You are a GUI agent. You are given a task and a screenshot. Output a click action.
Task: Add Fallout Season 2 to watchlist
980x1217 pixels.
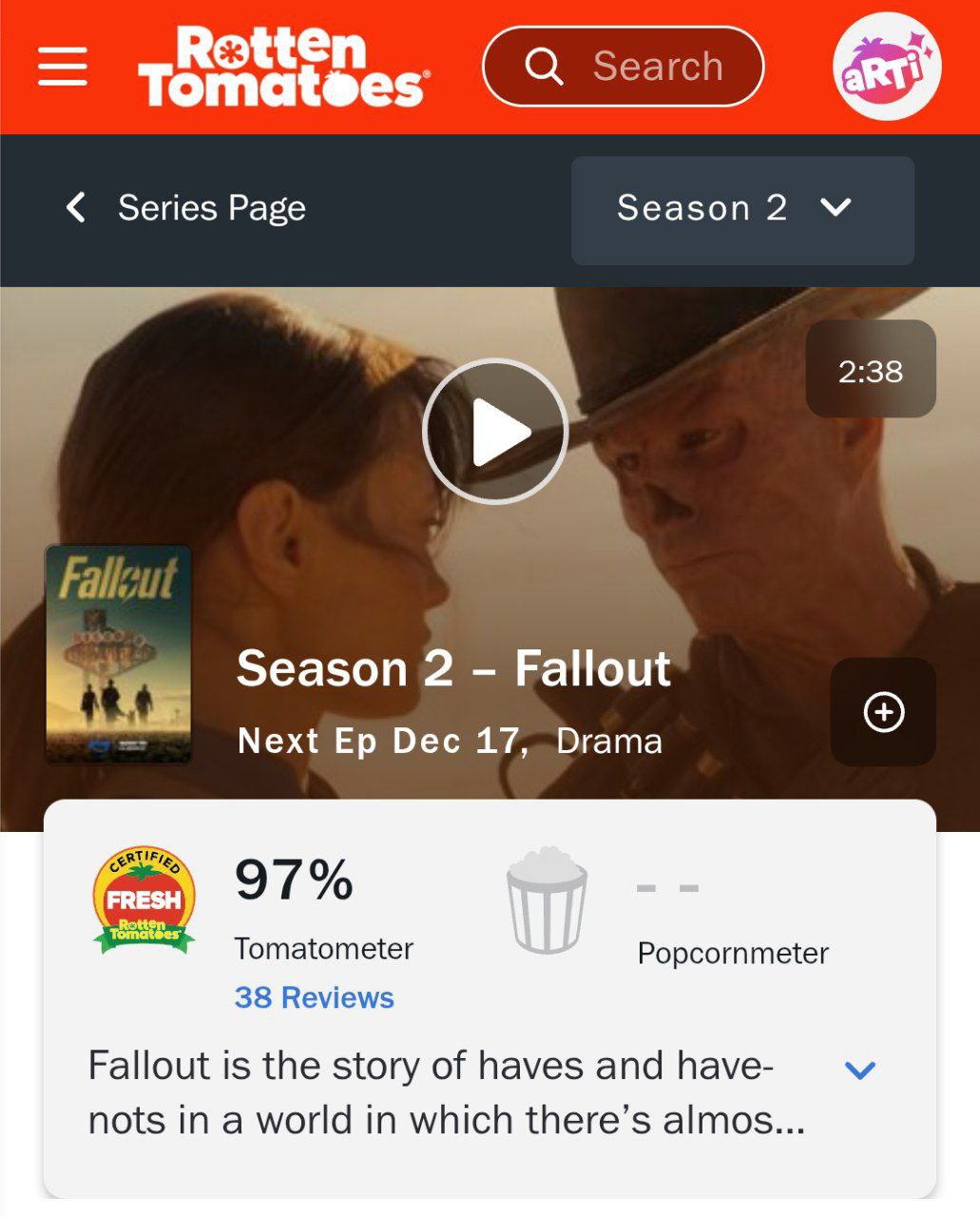point(883,712)
